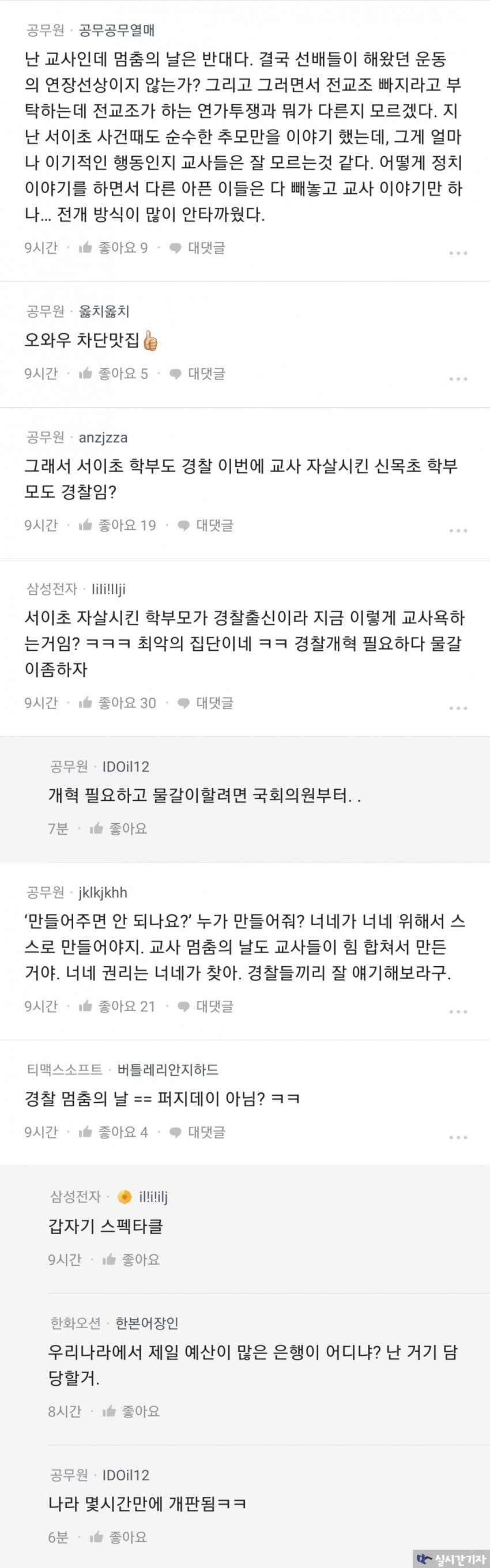Like 한본어장인's reply
Viewport: 490px width, 1568px height.
click(x=131, y=1411)
